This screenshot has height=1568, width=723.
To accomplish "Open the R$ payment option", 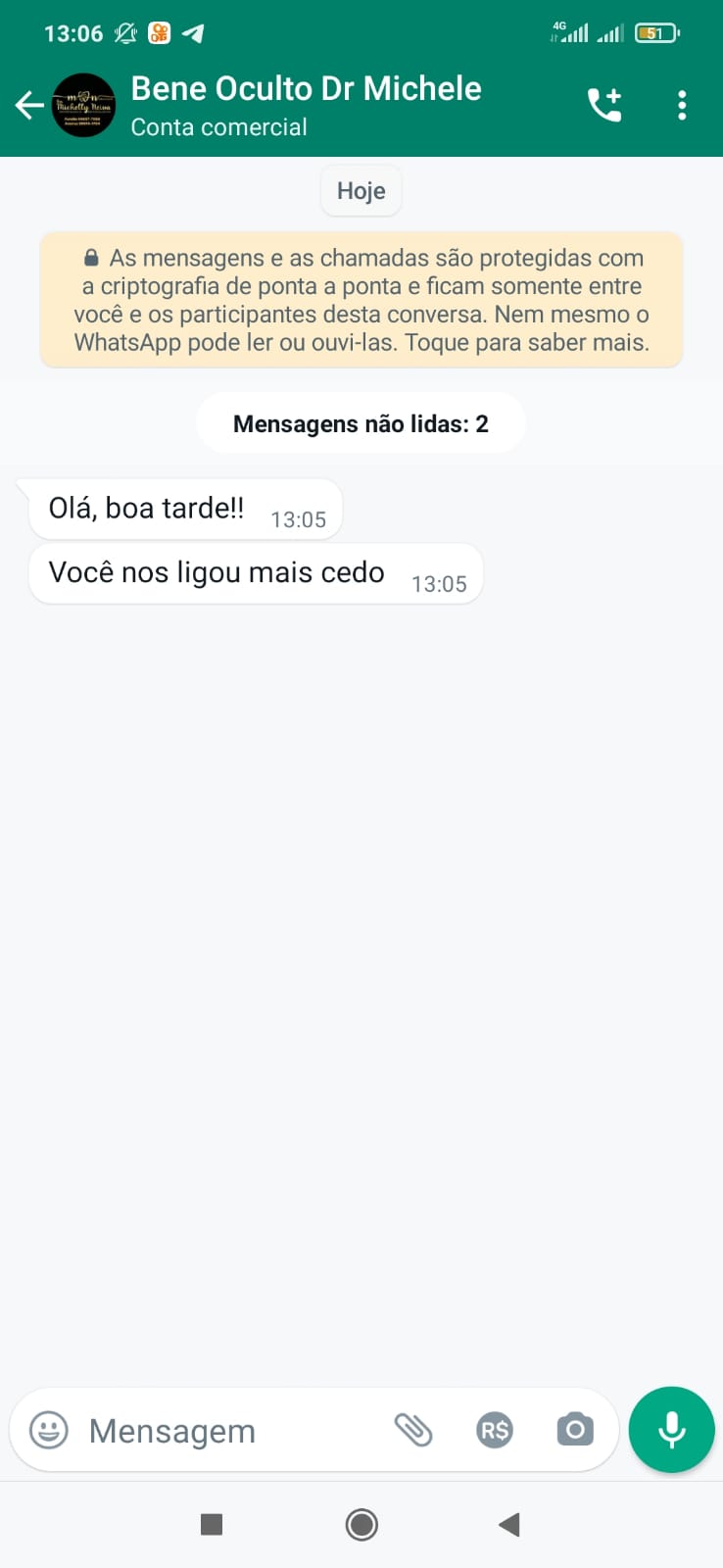I will coord(495,1430).
